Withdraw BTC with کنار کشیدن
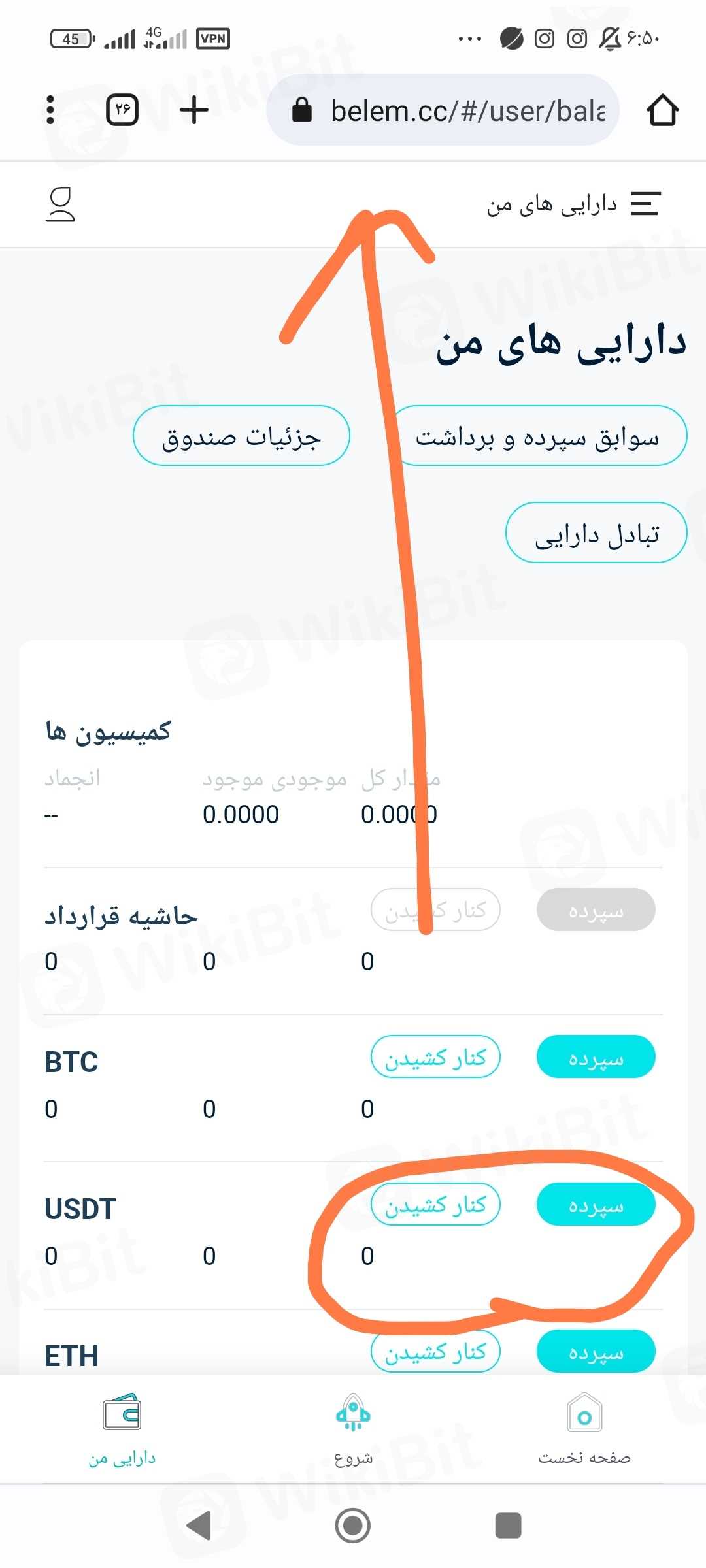 (x=435, y=1056)
